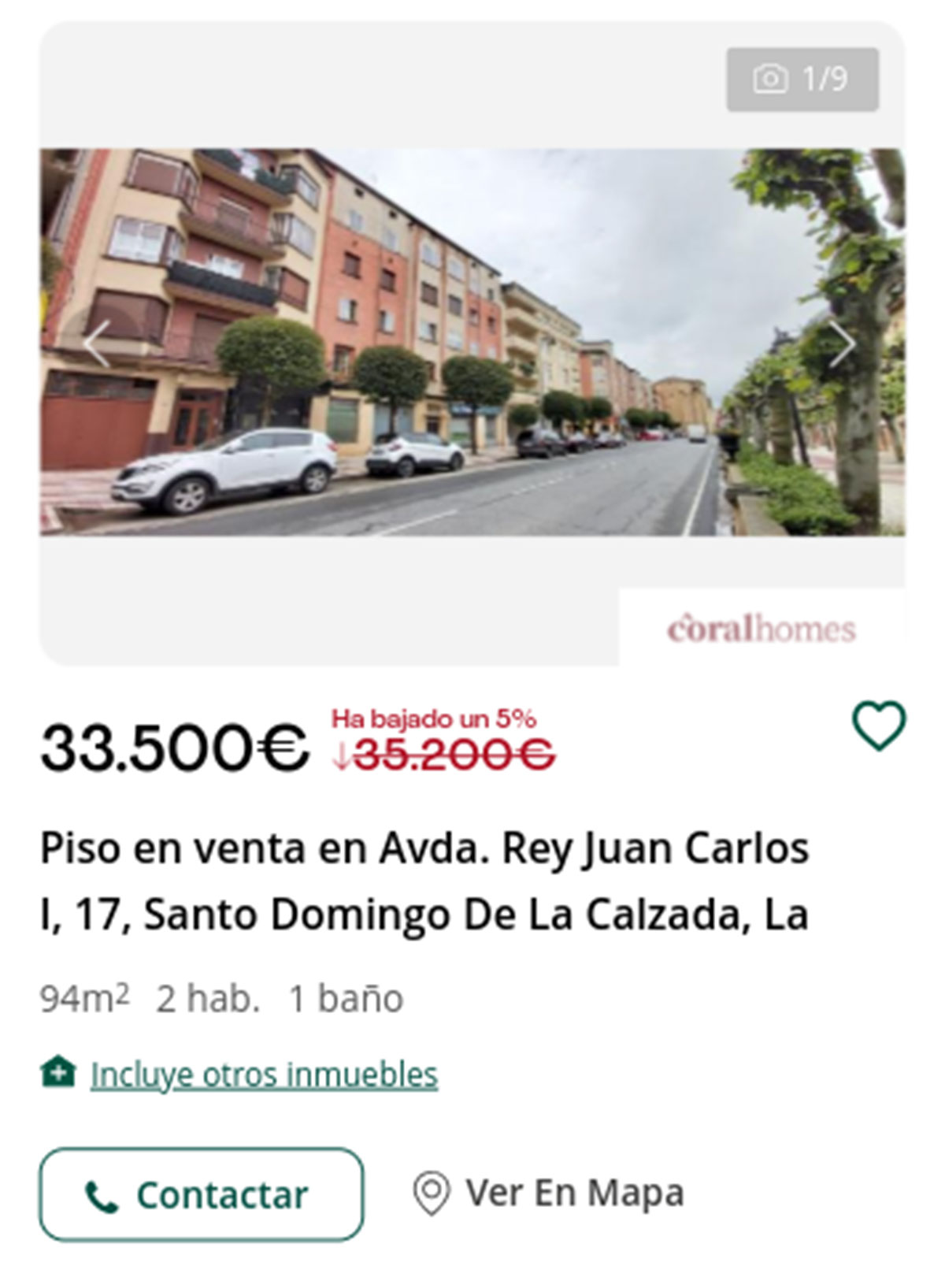Select the Ha bajado un 5% badge
The image size is (945, 1288).
tap(438, 718)
